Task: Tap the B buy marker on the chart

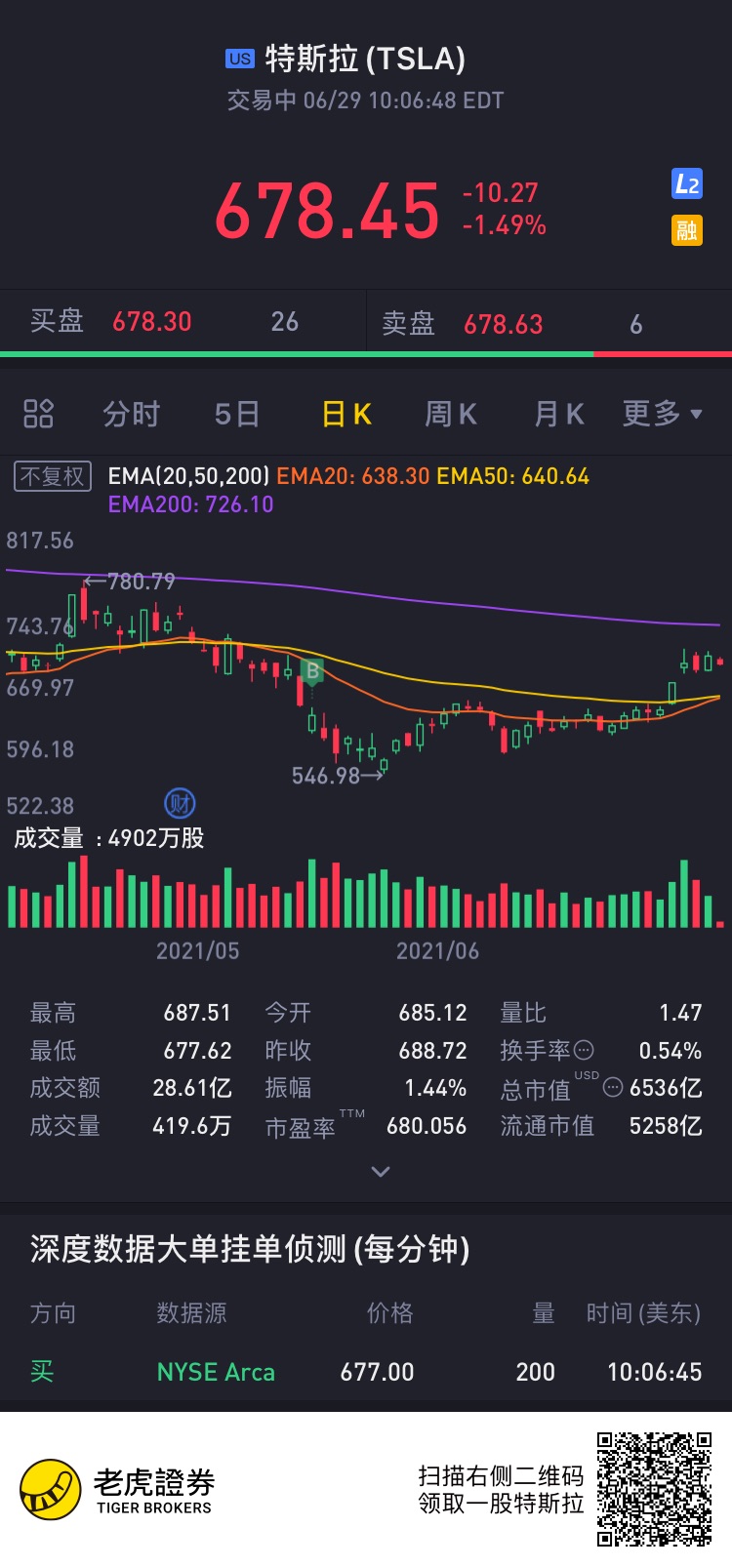Action: pyautogui.click(x=312, y=671)
